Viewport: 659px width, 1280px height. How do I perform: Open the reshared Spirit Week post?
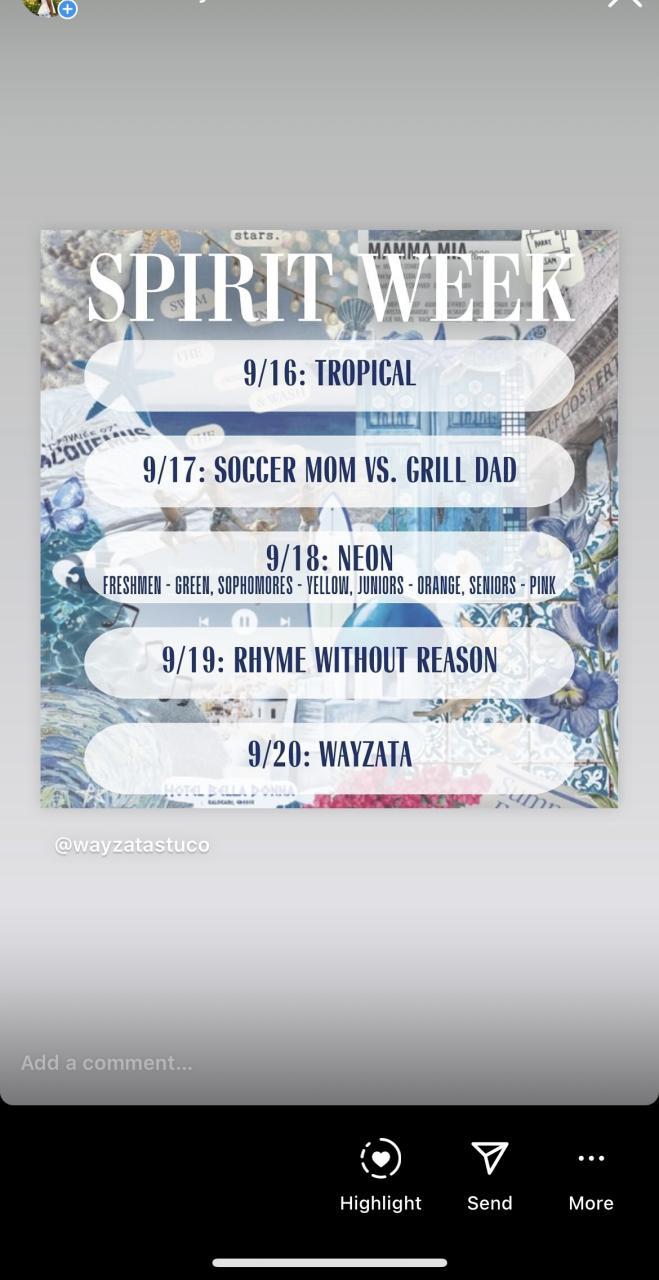point(329,518)
